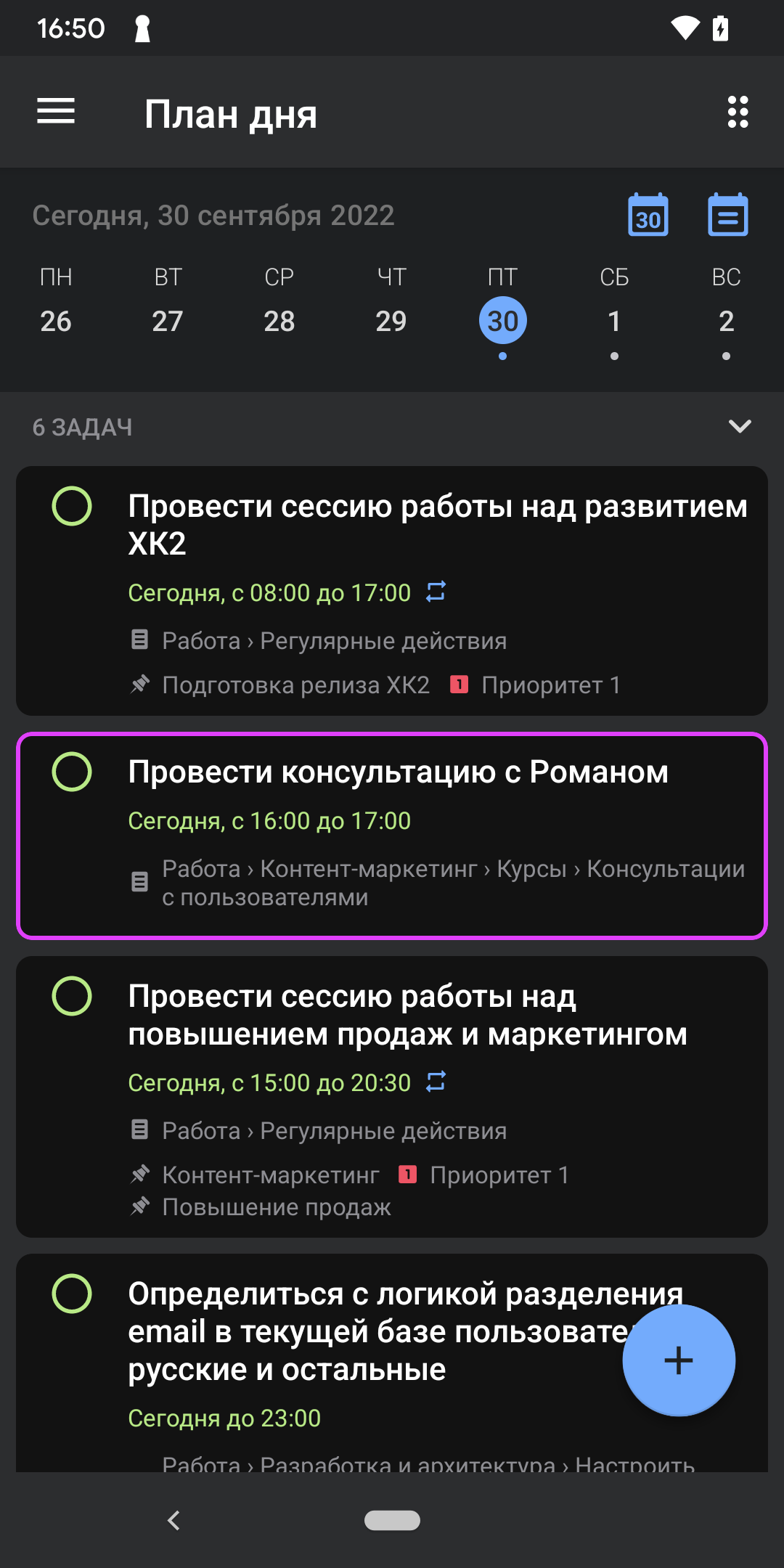Select Saturday 1 in week strip
Screen dimensions: 784x1568
[x=614, y=320]
